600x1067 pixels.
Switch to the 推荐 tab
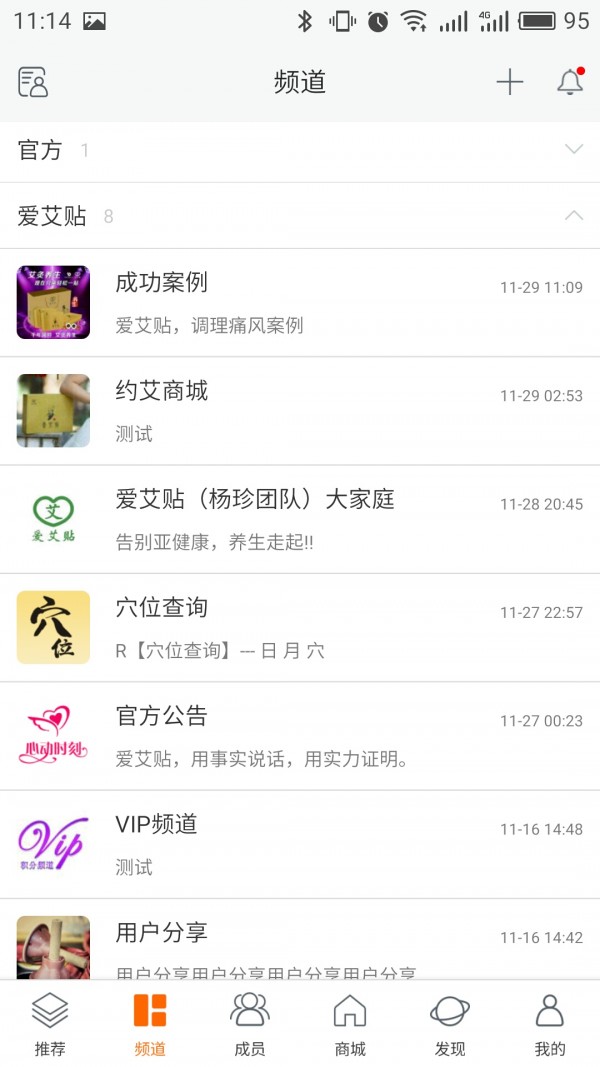(50, 1024)
